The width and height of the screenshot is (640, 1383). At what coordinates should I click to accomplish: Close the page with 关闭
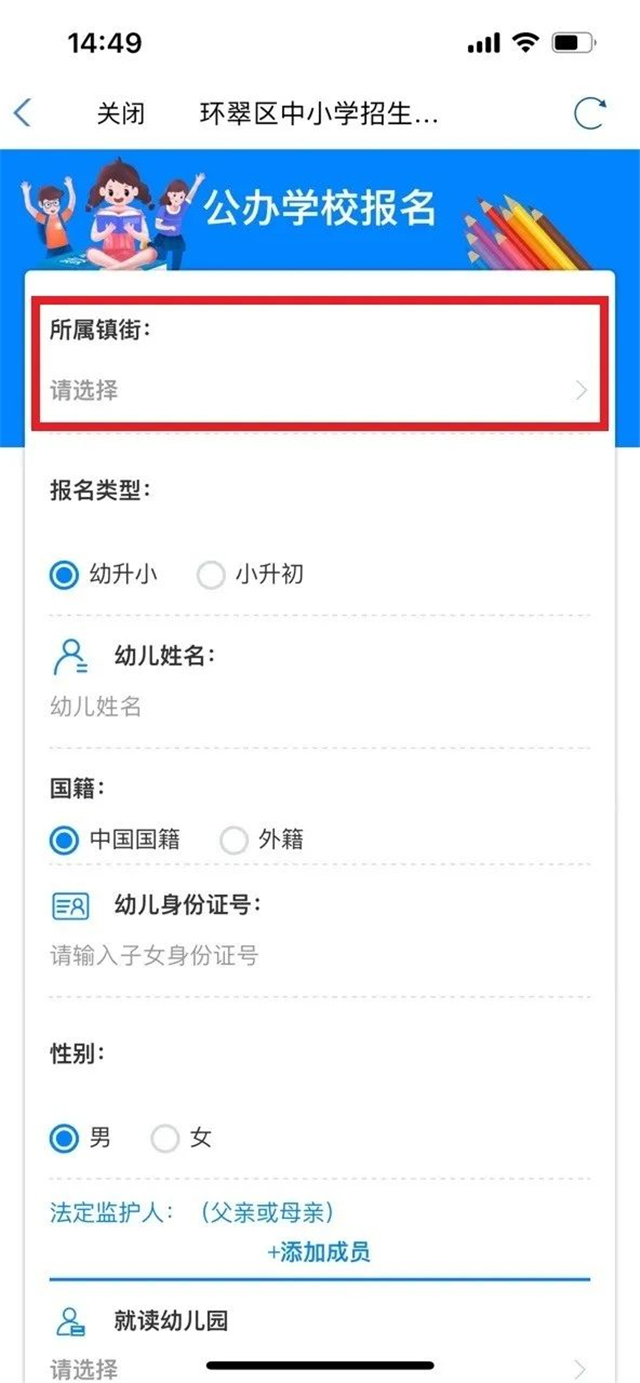coord(120,113)
